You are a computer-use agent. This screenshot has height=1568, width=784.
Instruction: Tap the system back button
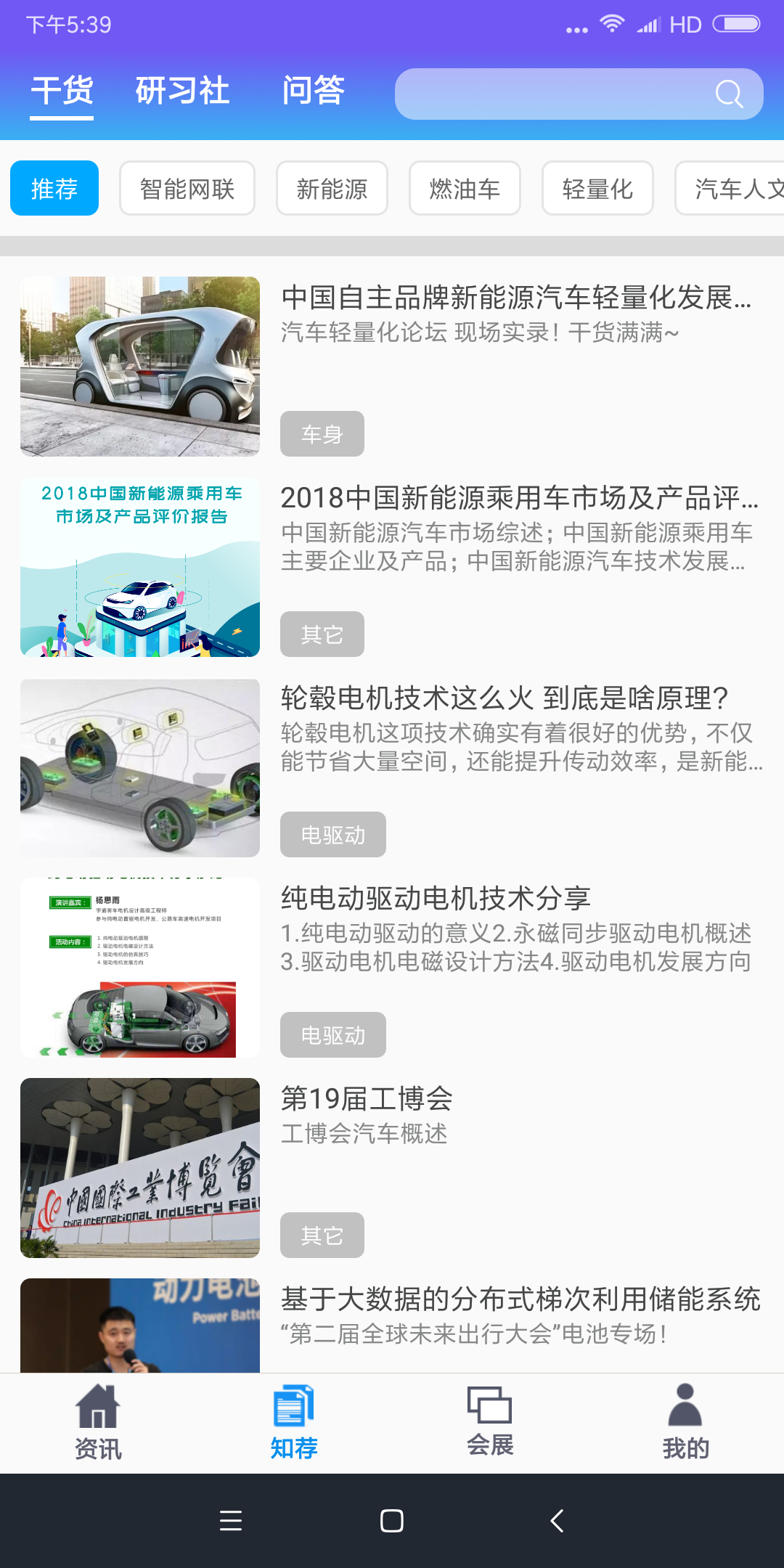557,1521
